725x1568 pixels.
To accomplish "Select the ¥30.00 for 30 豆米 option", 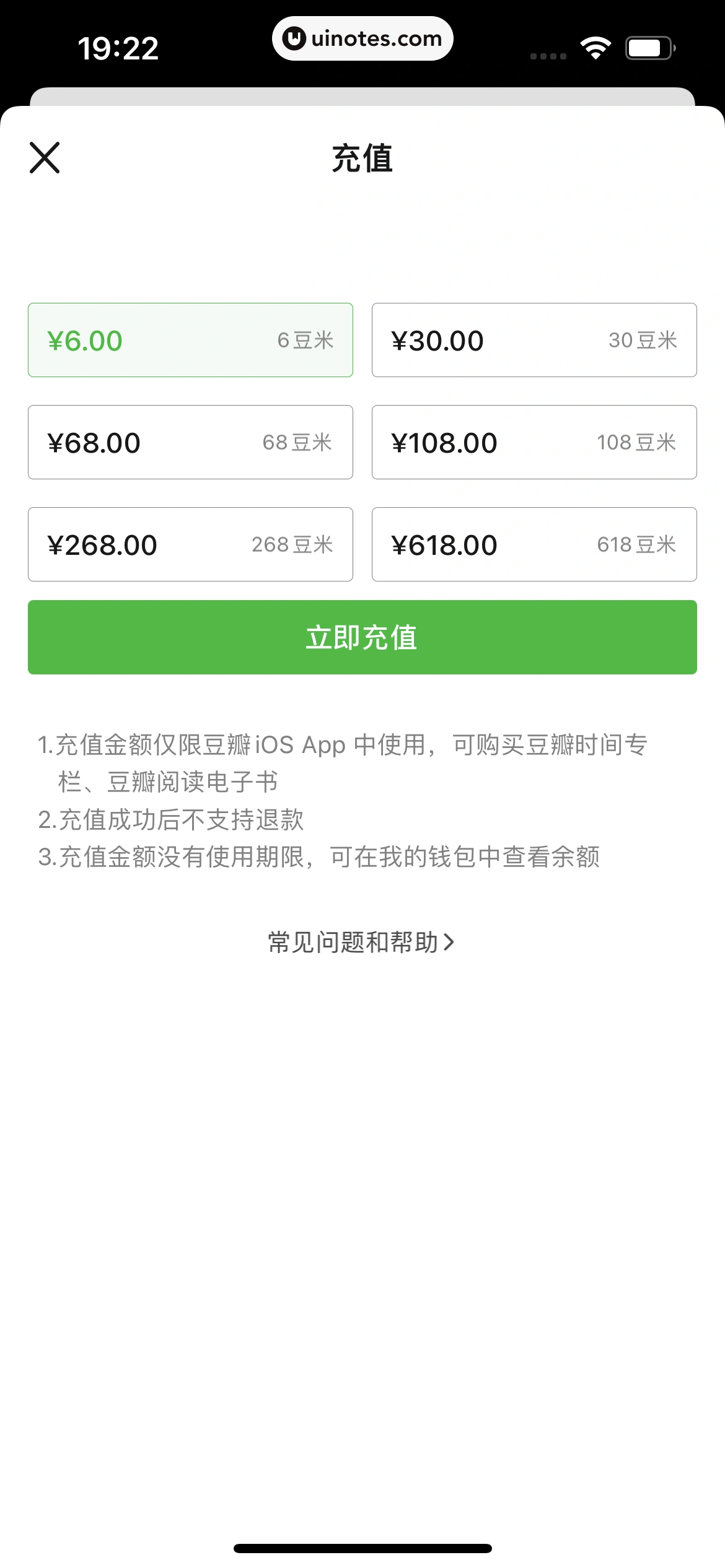I will click(x=534, y=340).
